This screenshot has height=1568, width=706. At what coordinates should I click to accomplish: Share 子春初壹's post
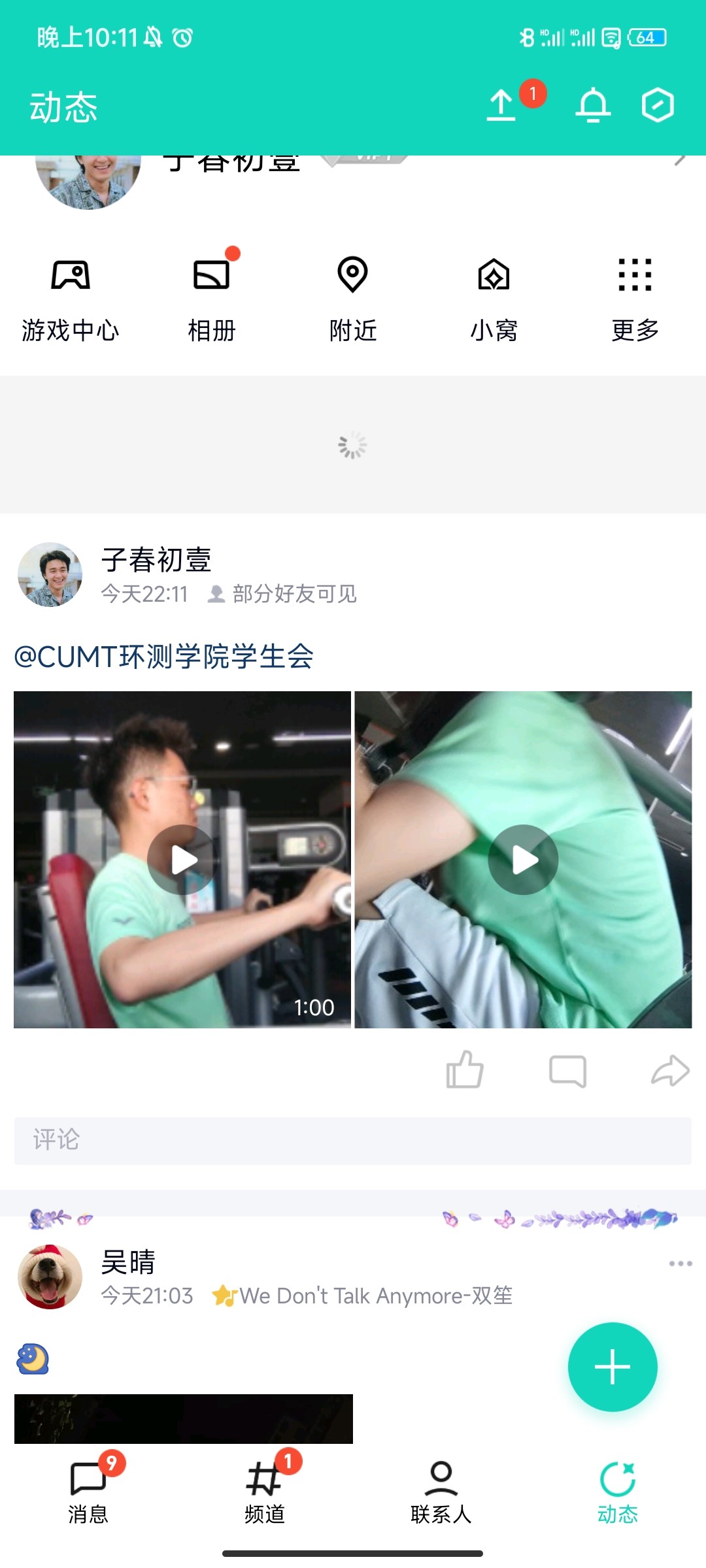pyautogui.click(x=670, y=1070)
